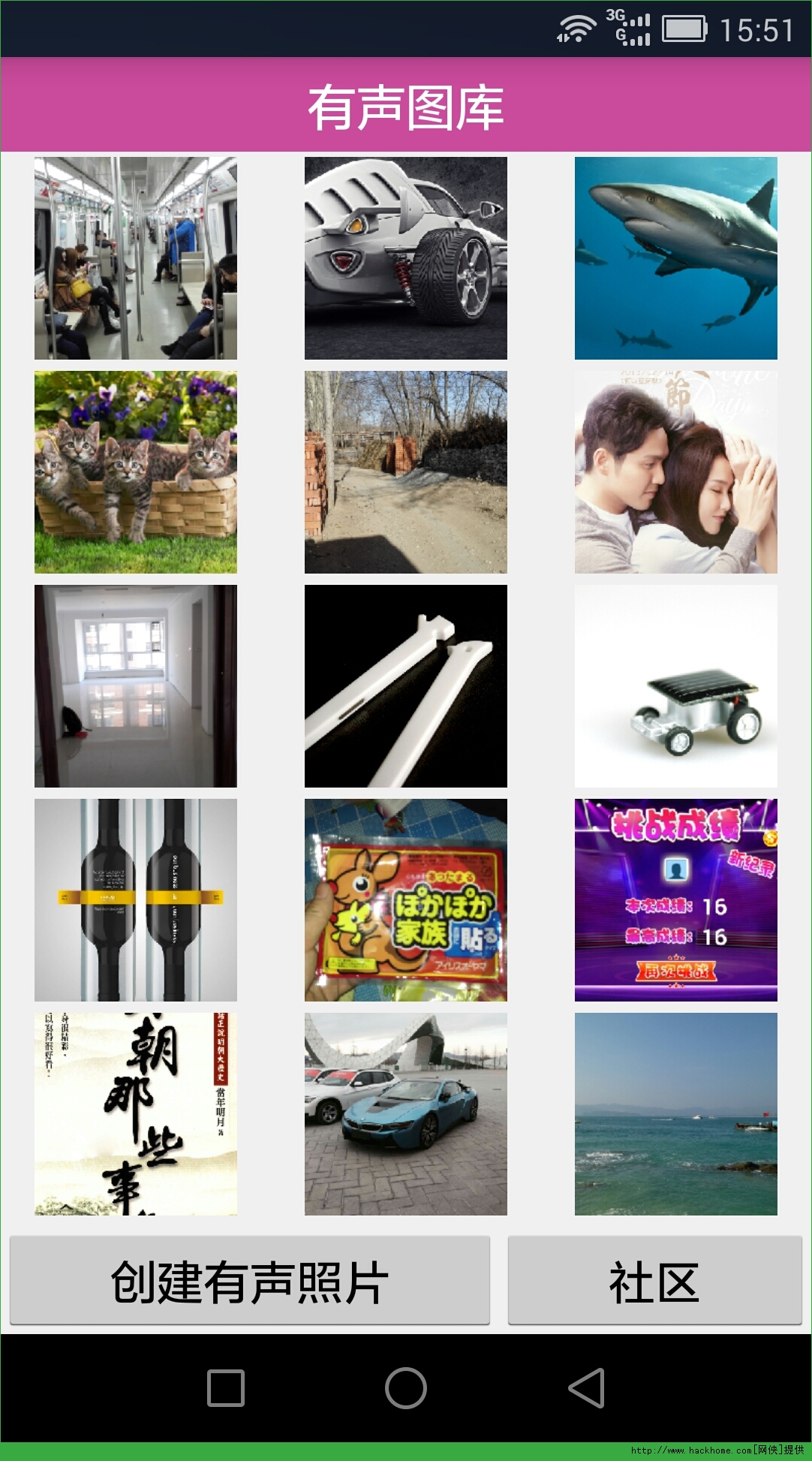
Task: View the couple movie poster photo
Action: (x=676, y=472)
